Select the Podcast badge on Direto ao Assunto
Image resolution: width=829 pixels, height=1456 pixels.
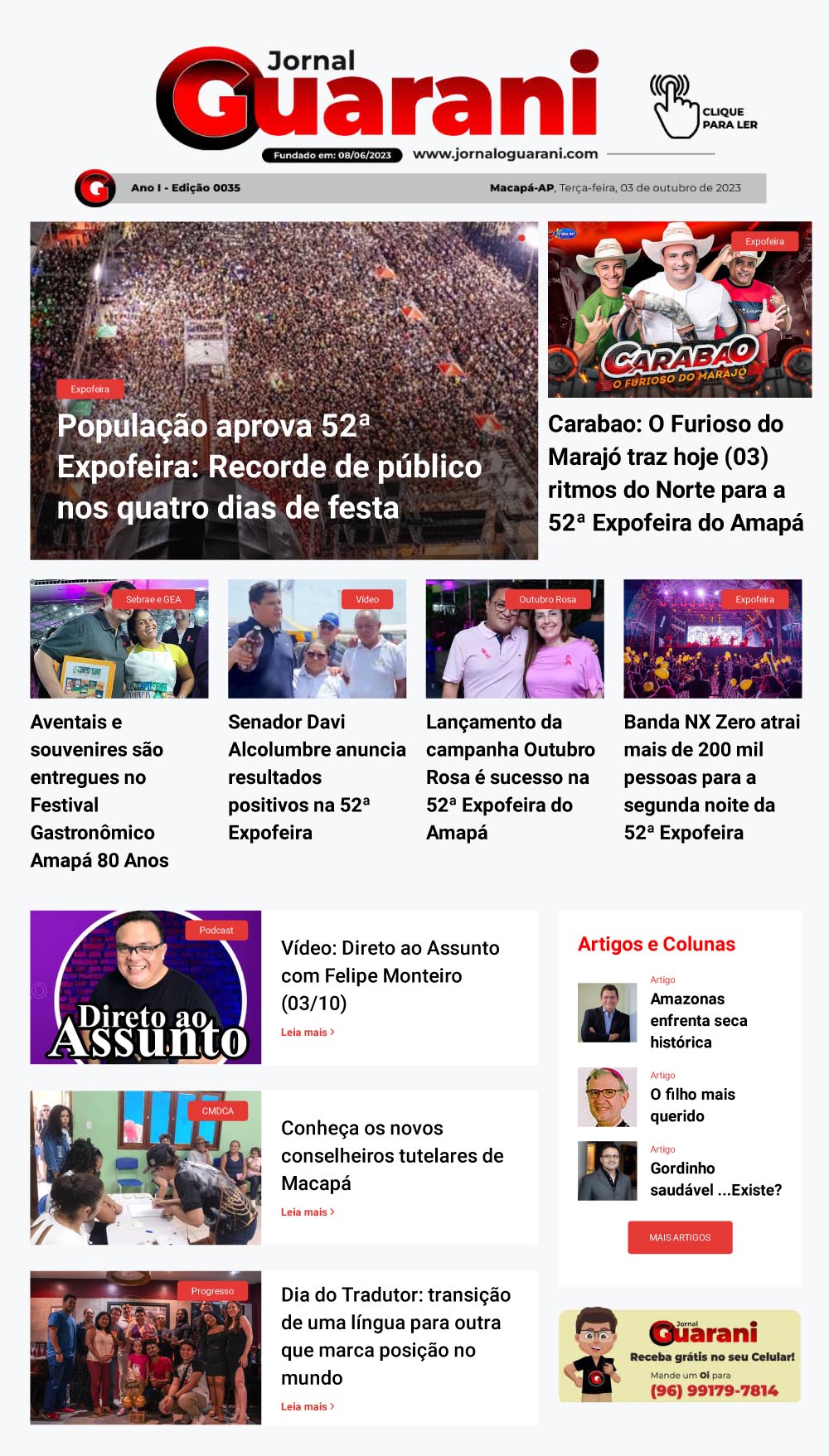pos(216,931)
